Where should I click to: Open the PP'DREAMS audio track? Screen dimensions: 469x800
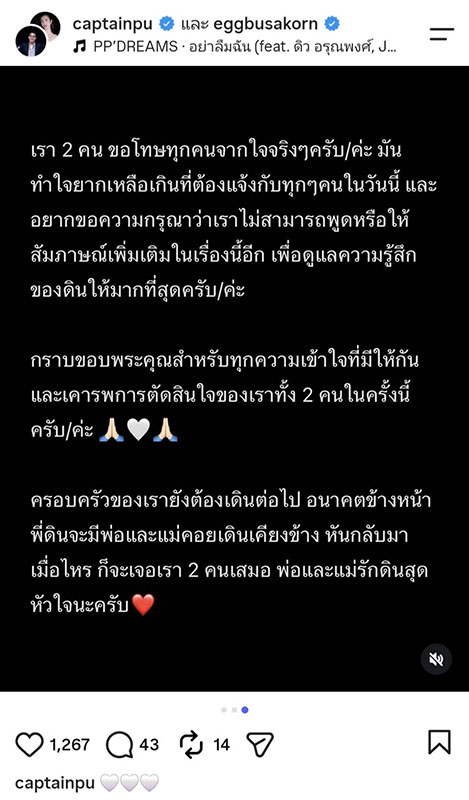coord(235,47)
